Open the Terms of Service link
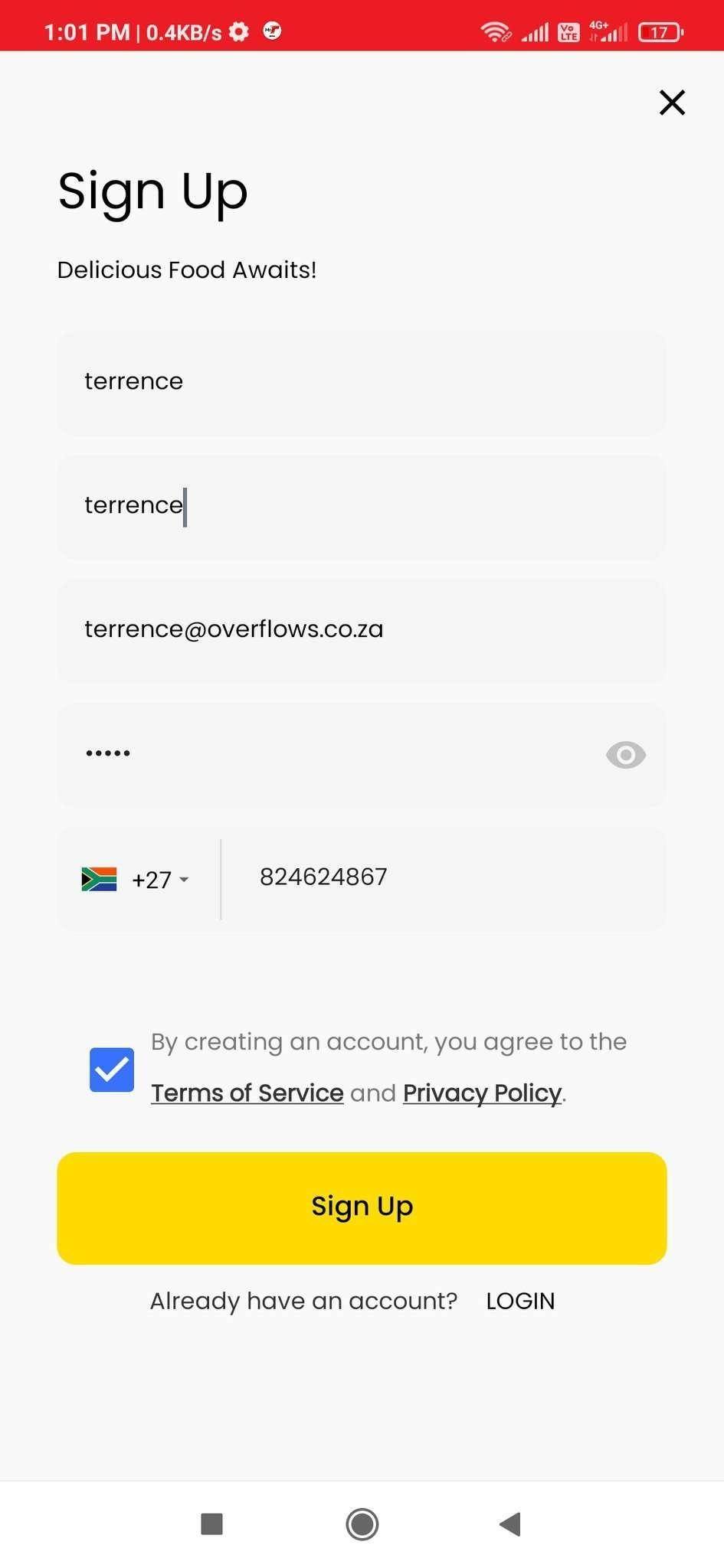724x1568 pixels. point(247,1093)
